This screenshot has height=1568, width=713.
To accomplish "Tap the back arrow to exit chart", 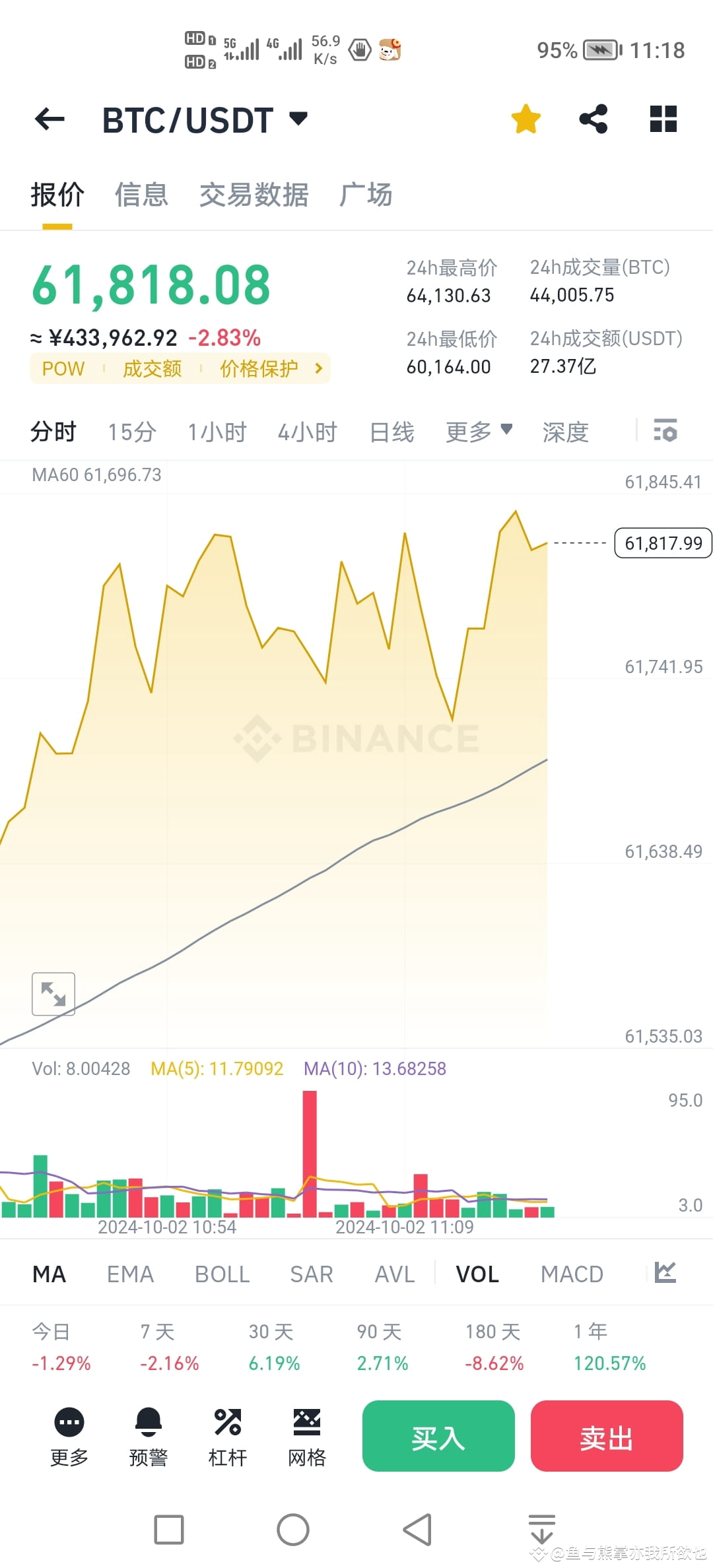I will 48,119.
